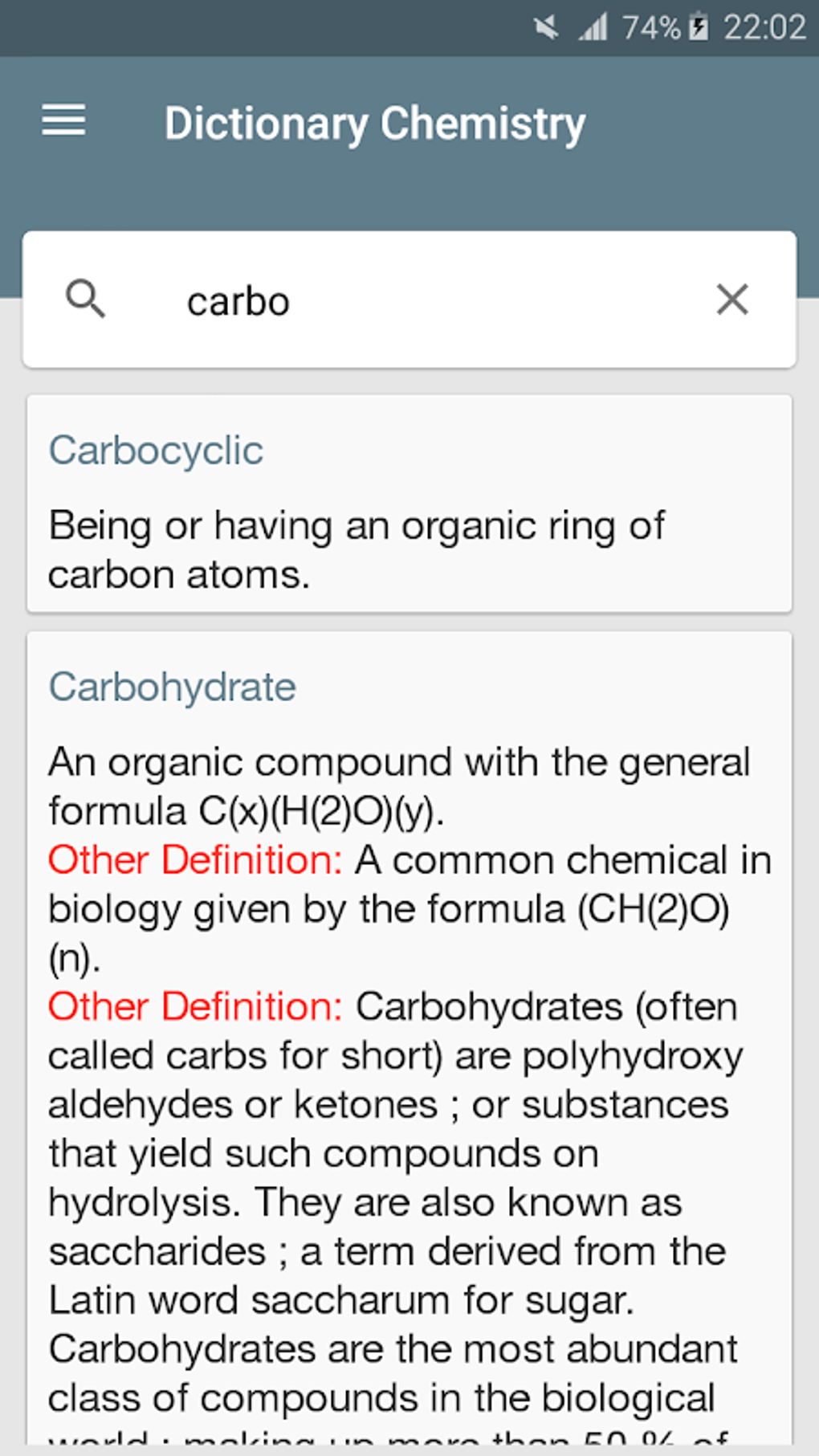
Task: Select the Carbocyclic entry heading
Action: point(156,450)
